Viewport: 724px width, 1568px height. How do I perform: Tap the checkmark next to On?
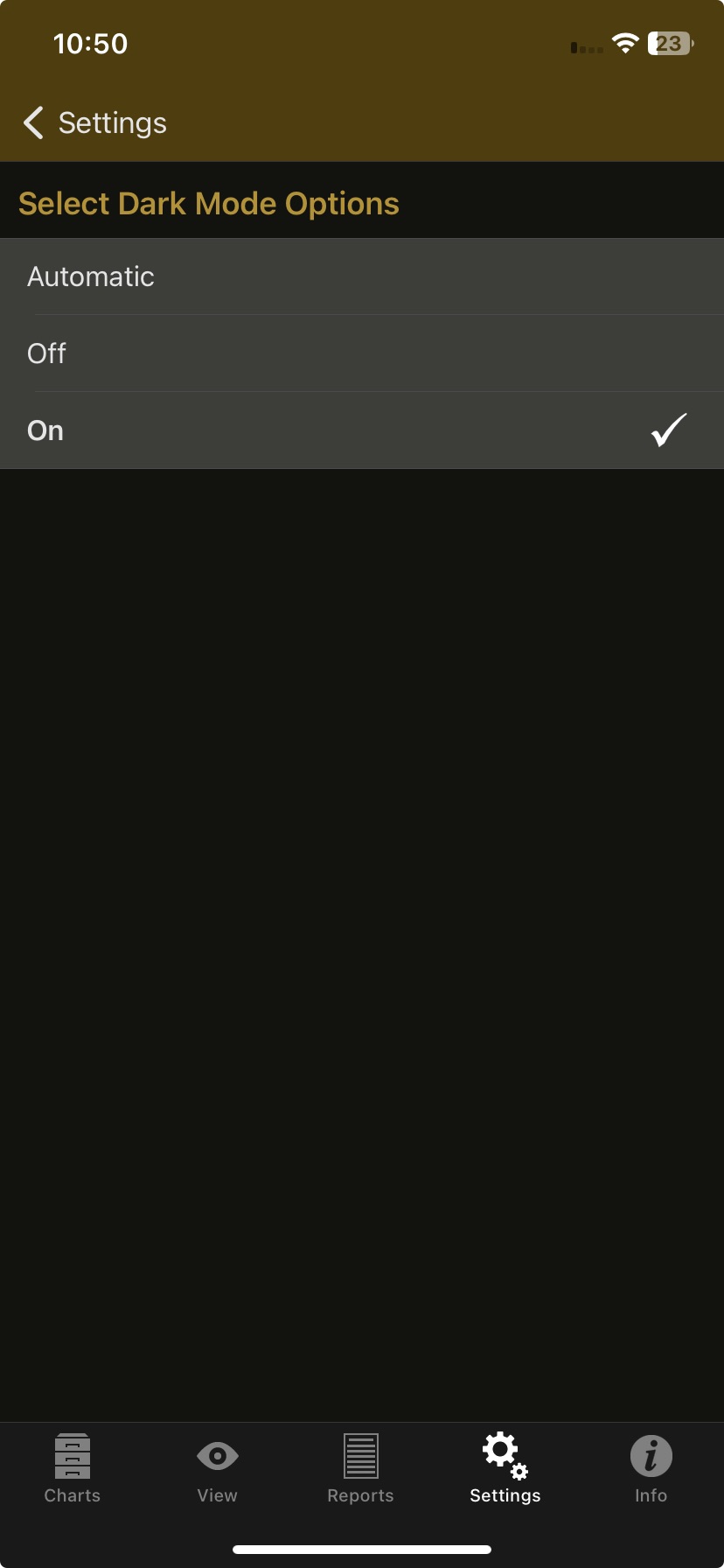click(668, 430)
